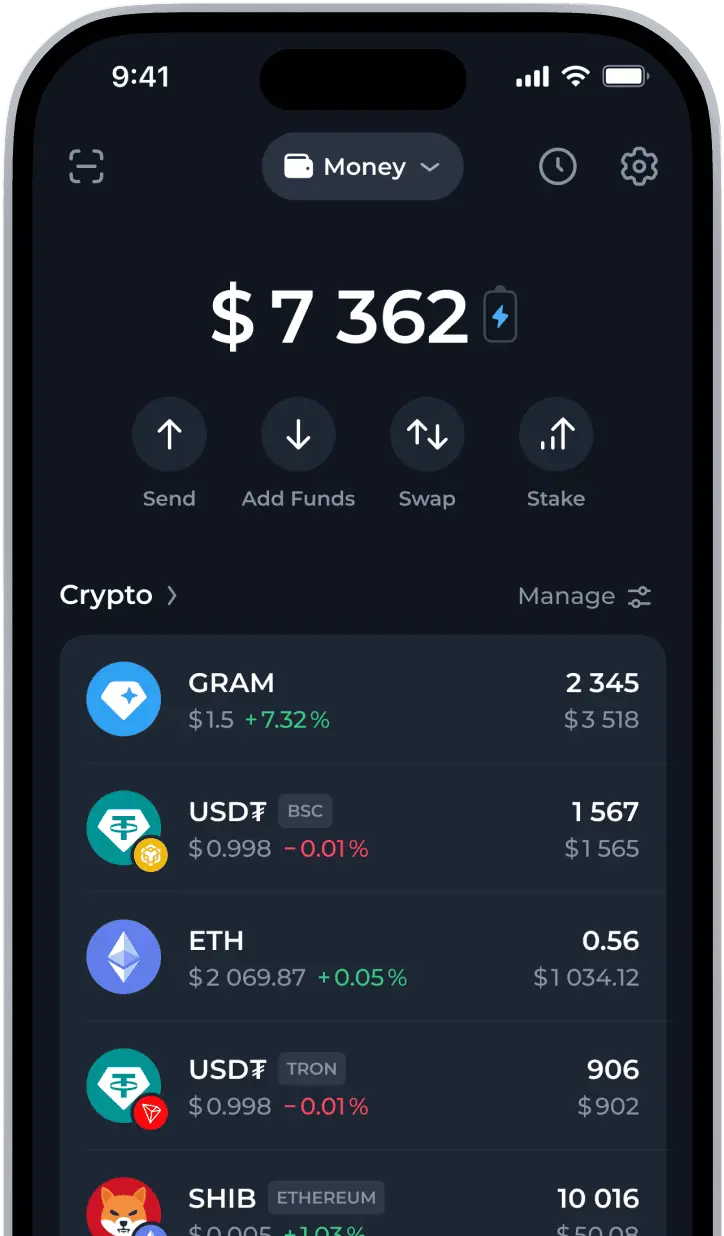
Task: Open the USDT TRON asset row
Action: pyautogui.click(x=362, y=1086)
